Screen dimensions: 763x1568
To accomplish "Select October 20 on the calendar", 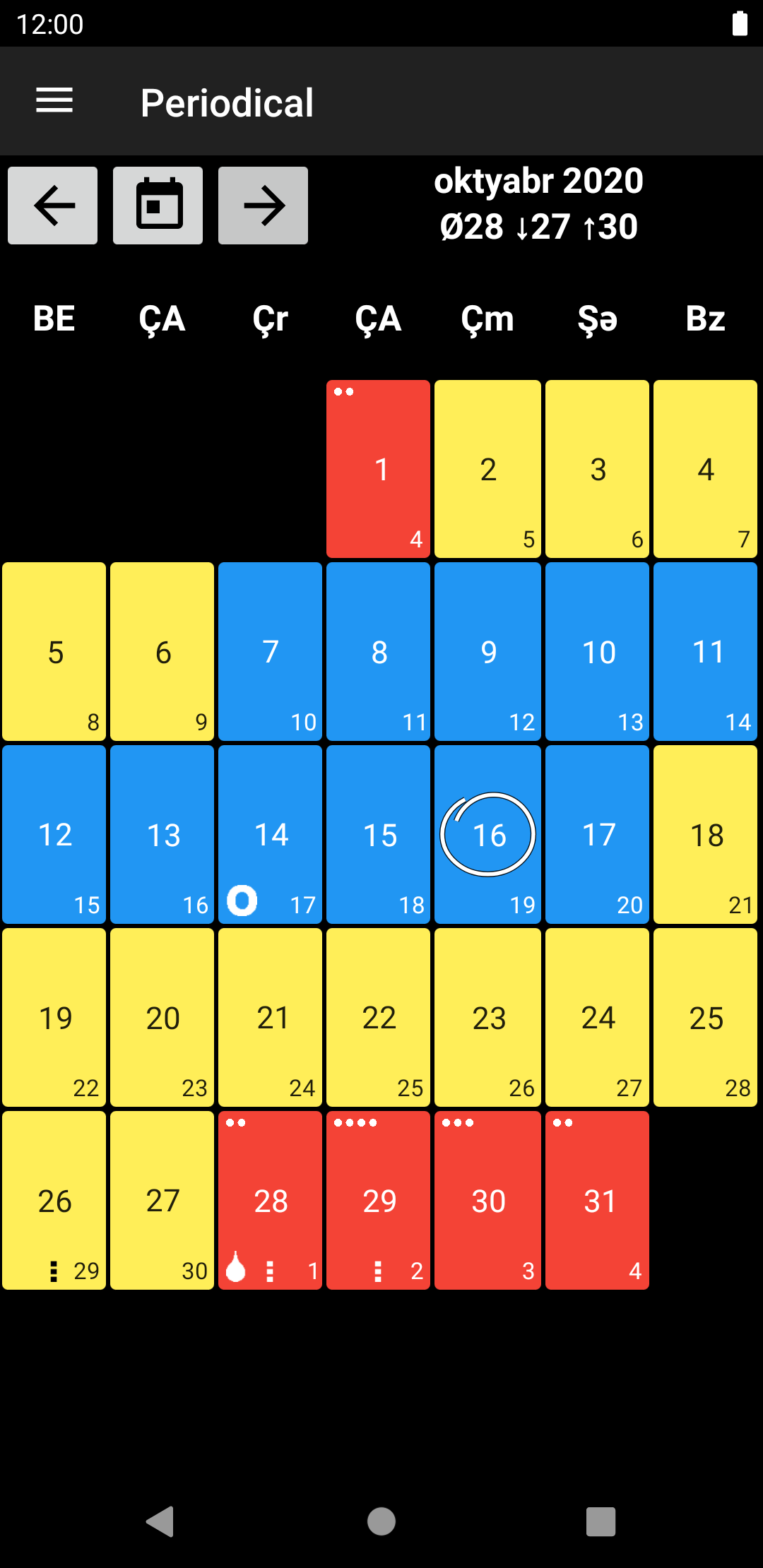I will 162,1017.
